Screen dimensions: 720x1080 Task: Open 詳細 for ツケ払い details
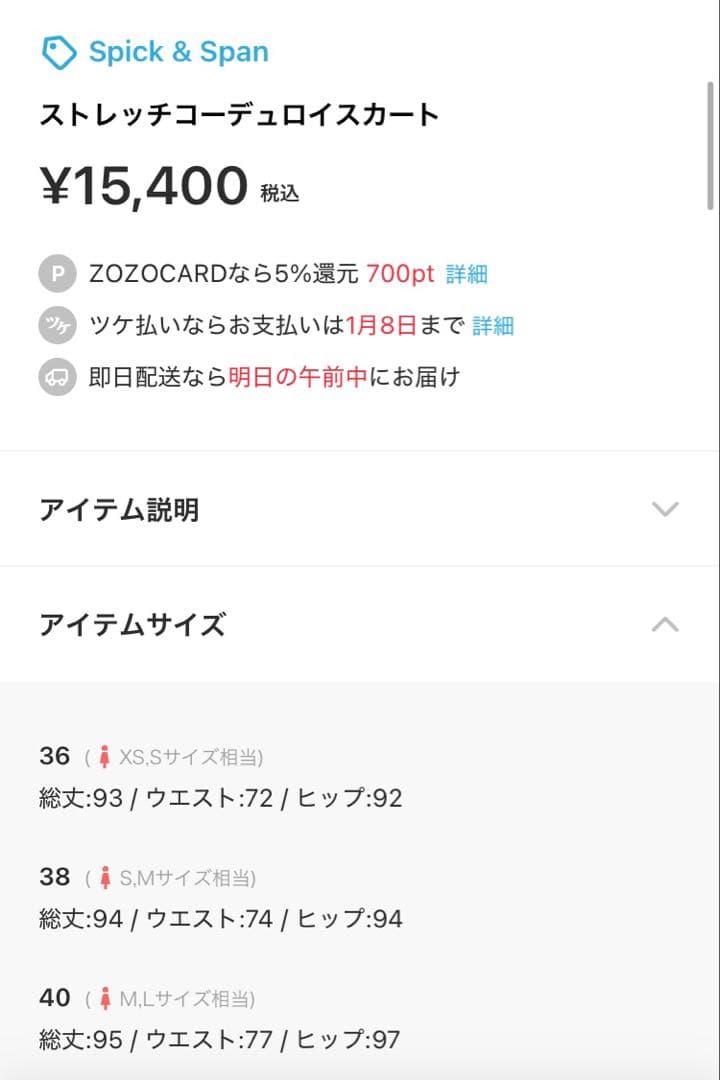(497, 325)
